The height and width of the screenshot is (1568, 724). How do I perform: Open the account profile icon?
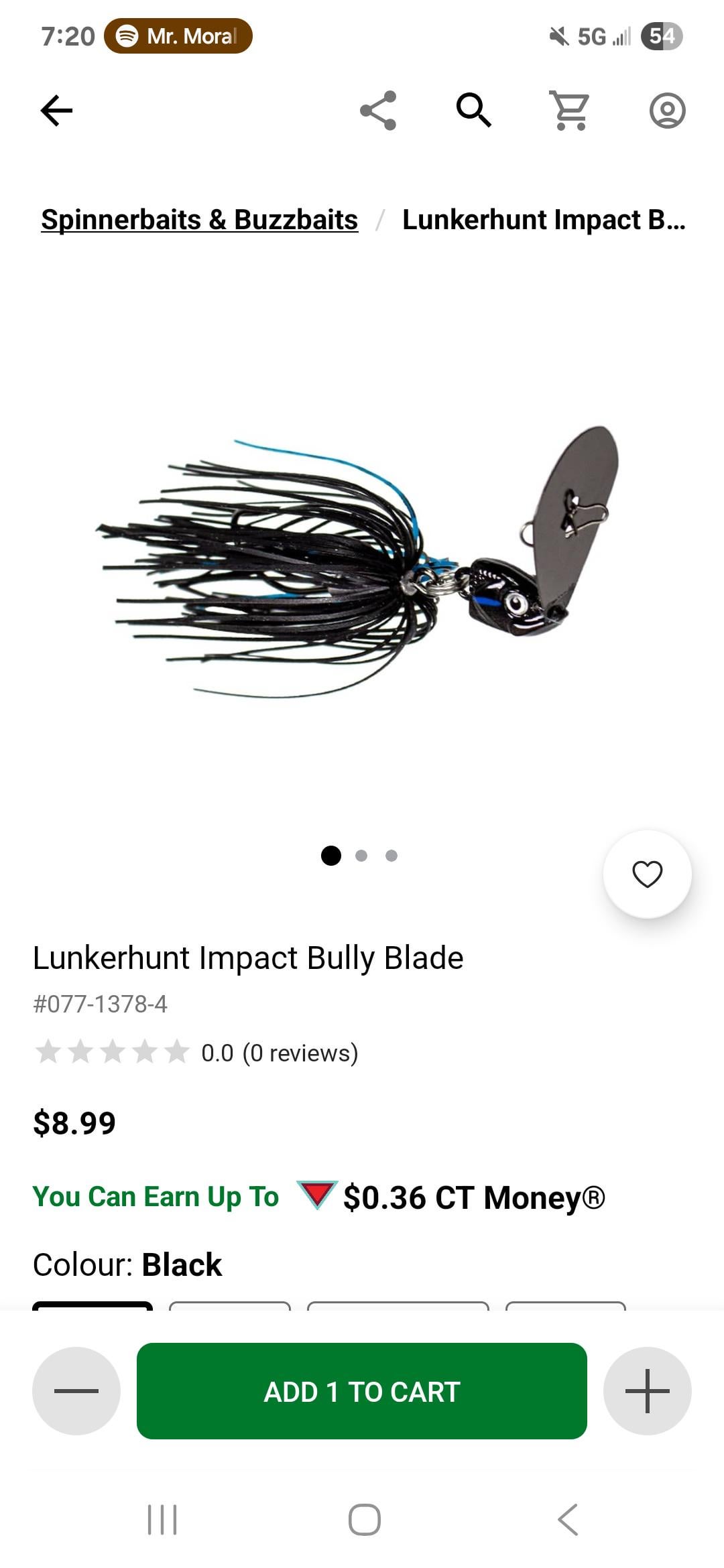pos(667,111)
